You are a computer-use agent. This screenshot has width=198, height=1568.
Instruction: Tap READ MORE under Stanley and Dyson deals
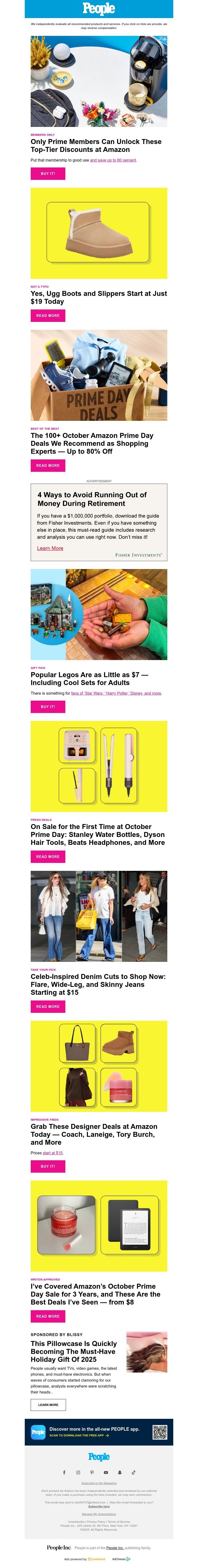pyautogui.click(x=48, y=856)
